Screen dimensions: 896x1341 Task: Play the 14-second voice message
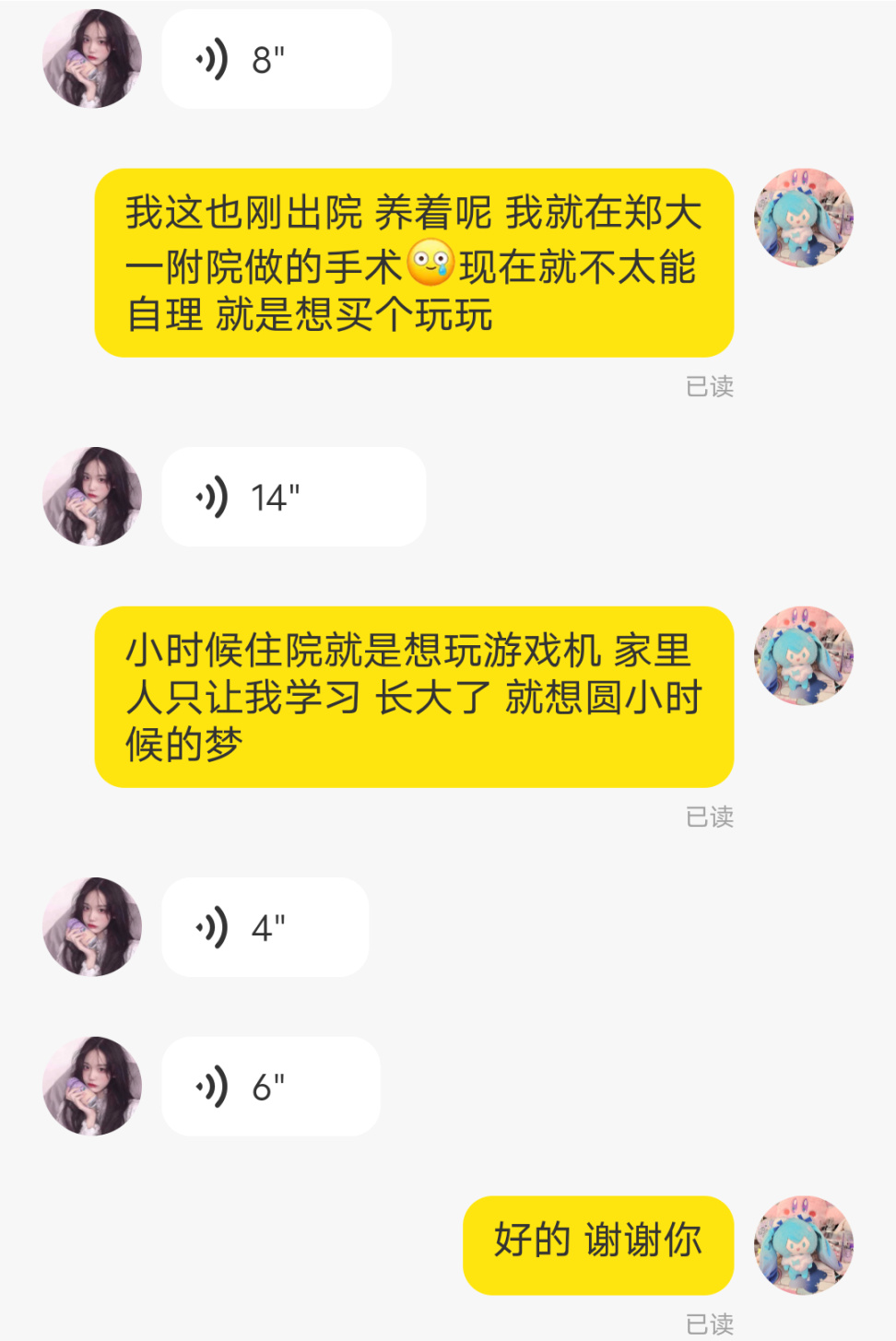point(293,498)
